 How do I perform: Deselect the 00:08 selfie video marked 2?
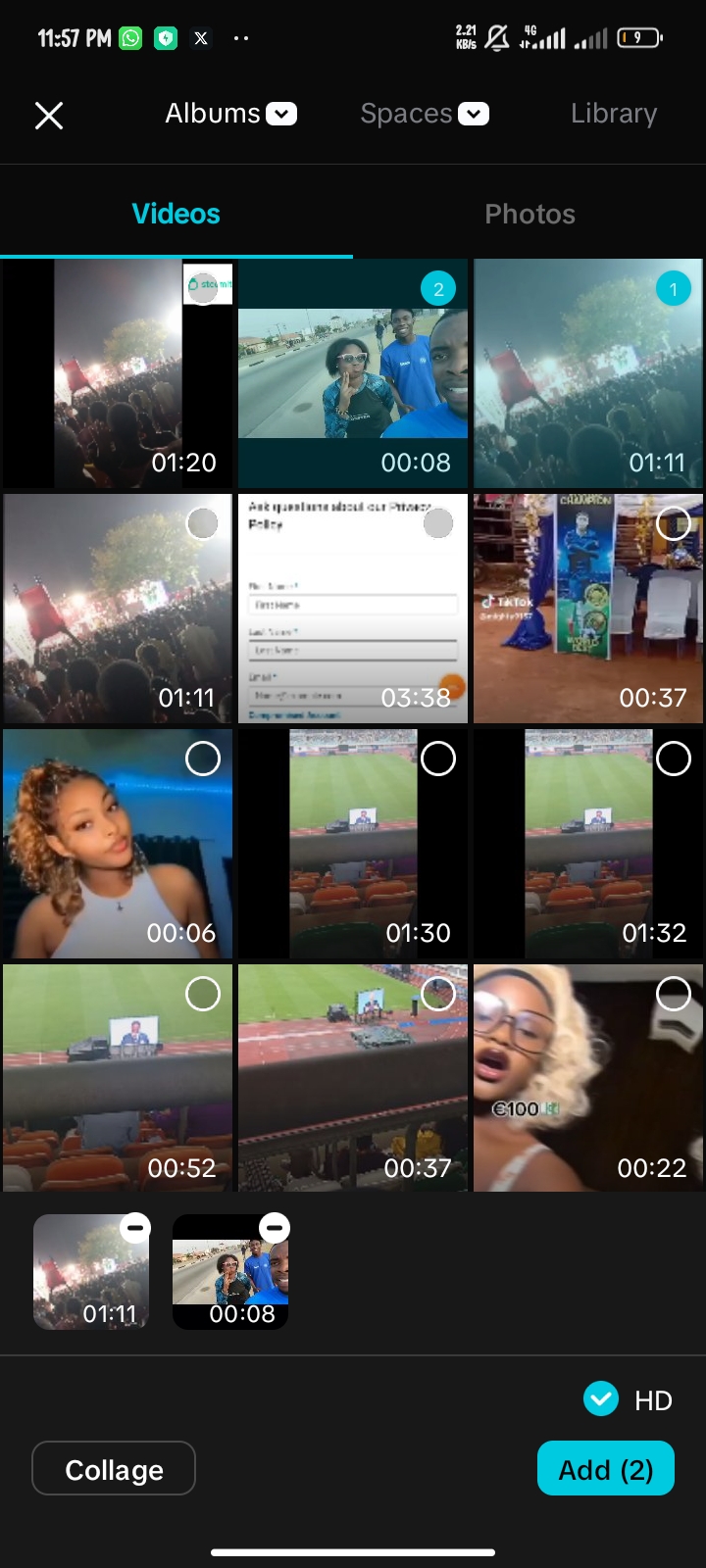438,288
